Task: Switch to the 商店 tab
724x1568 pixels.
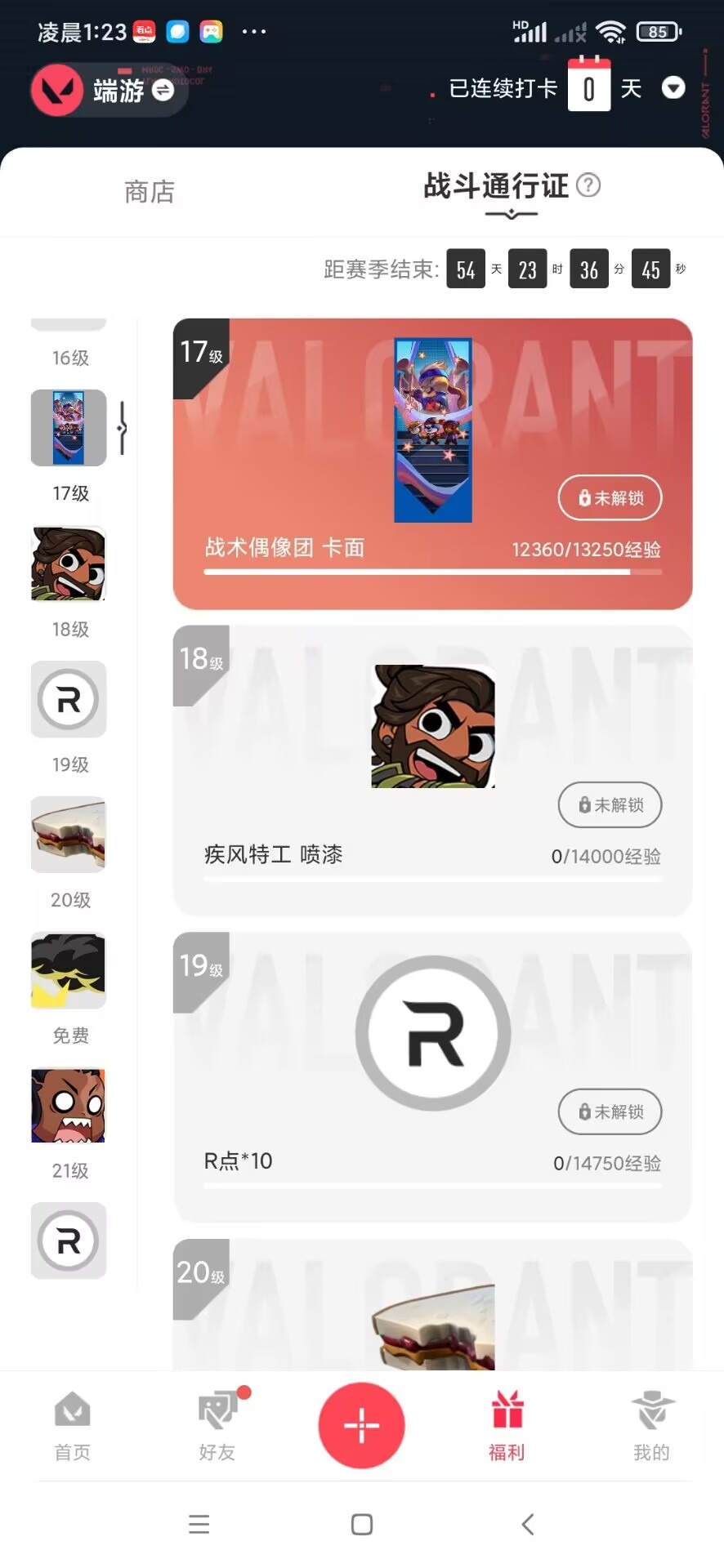Action: click(x=150, y=192)
